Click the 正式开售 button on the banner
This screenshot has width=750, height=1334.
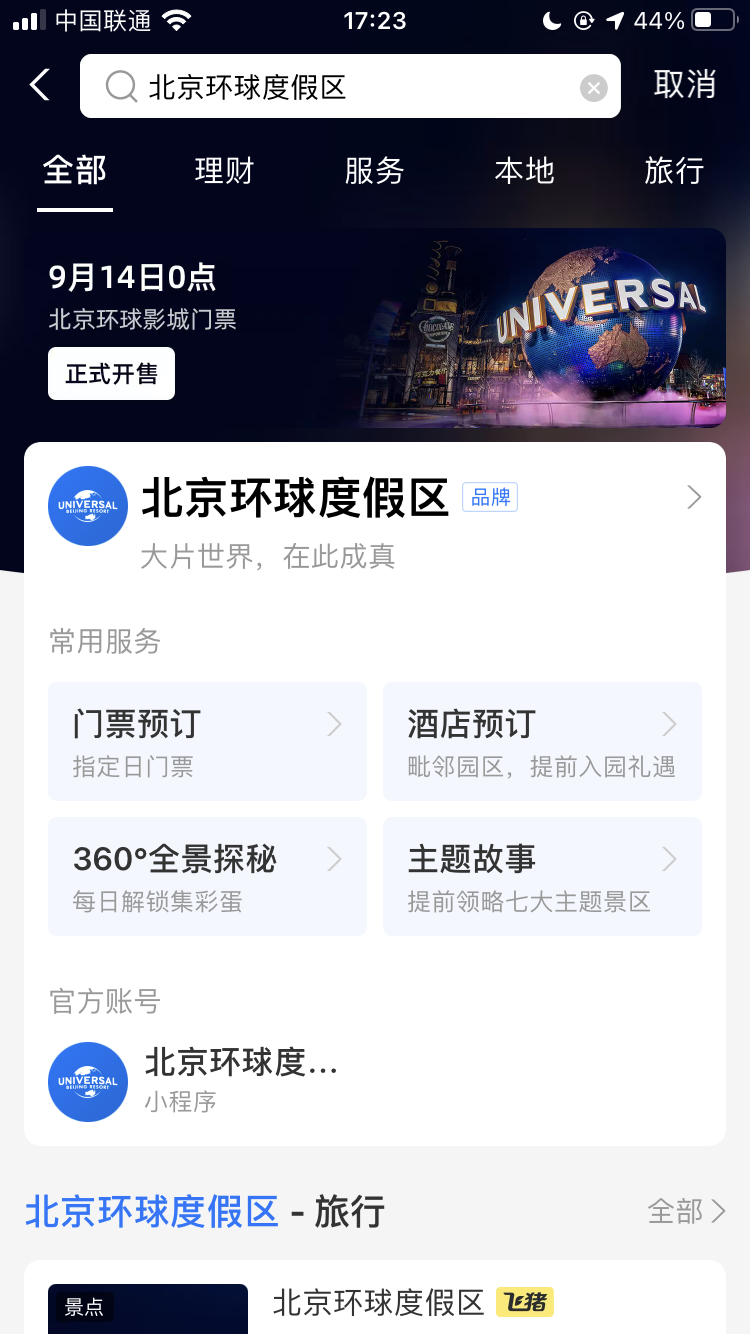[x=111, y=372]
